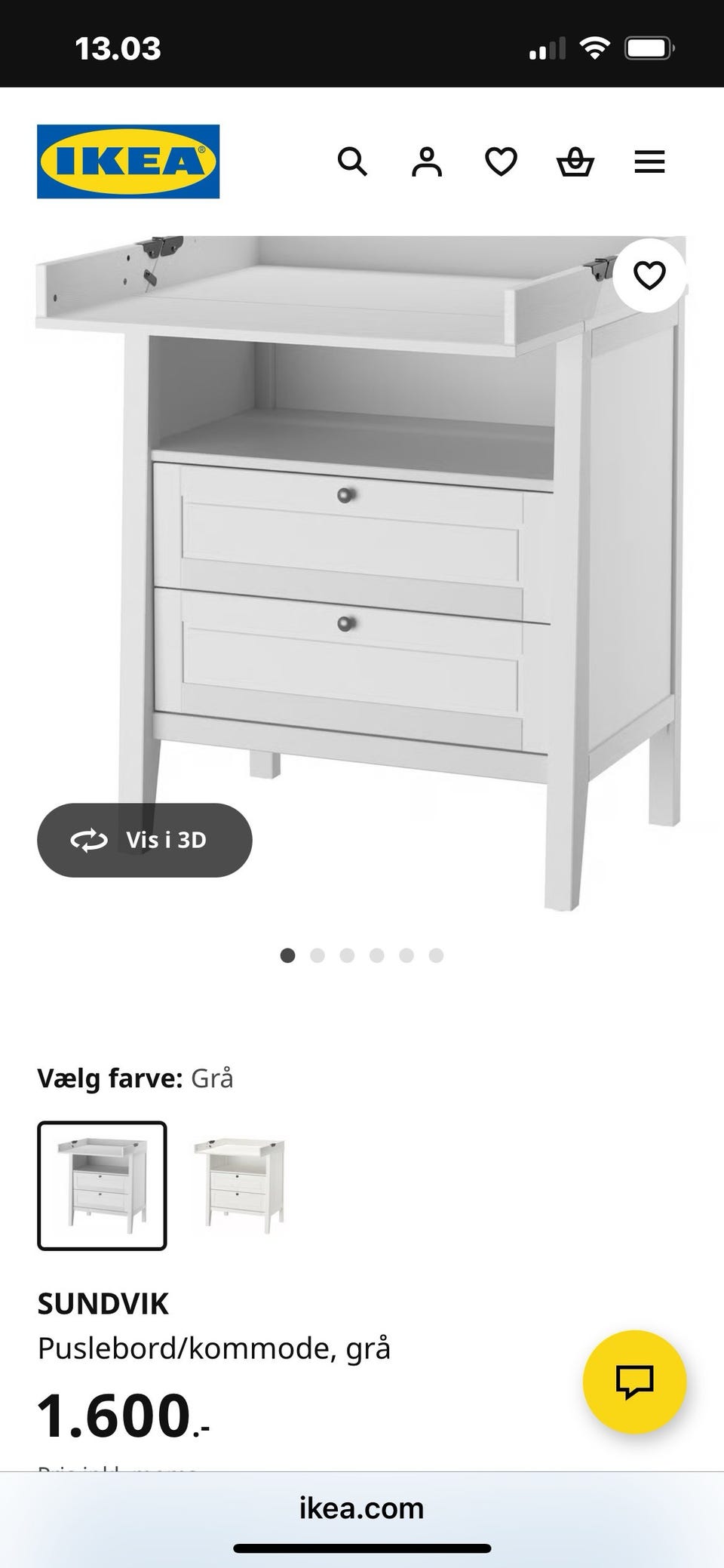Open the yellow chat bubble
Viewport: 724px width, 1568px height.
(637, 1381)
